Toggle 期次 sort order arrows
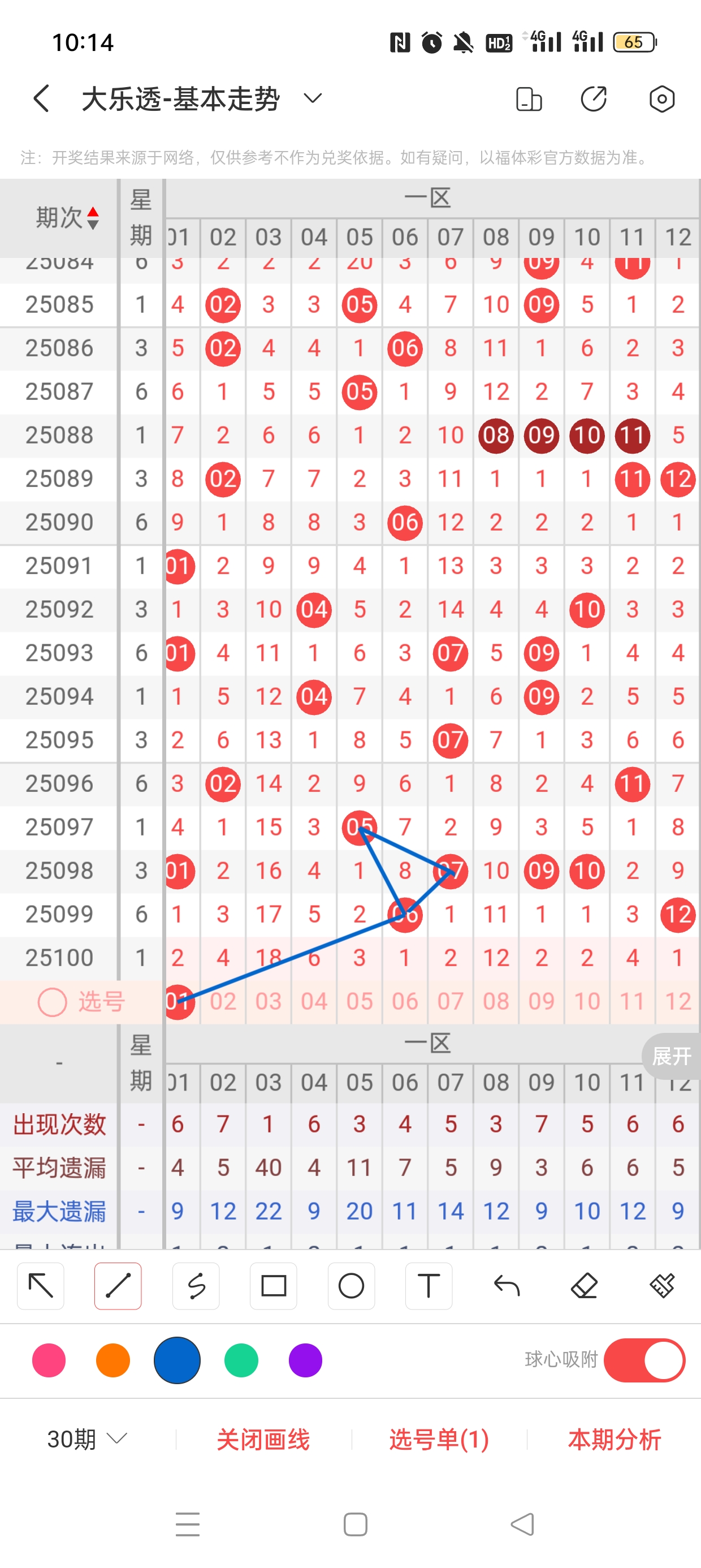The width and height of the screenshot is (701, 1568). pos(93,218)
